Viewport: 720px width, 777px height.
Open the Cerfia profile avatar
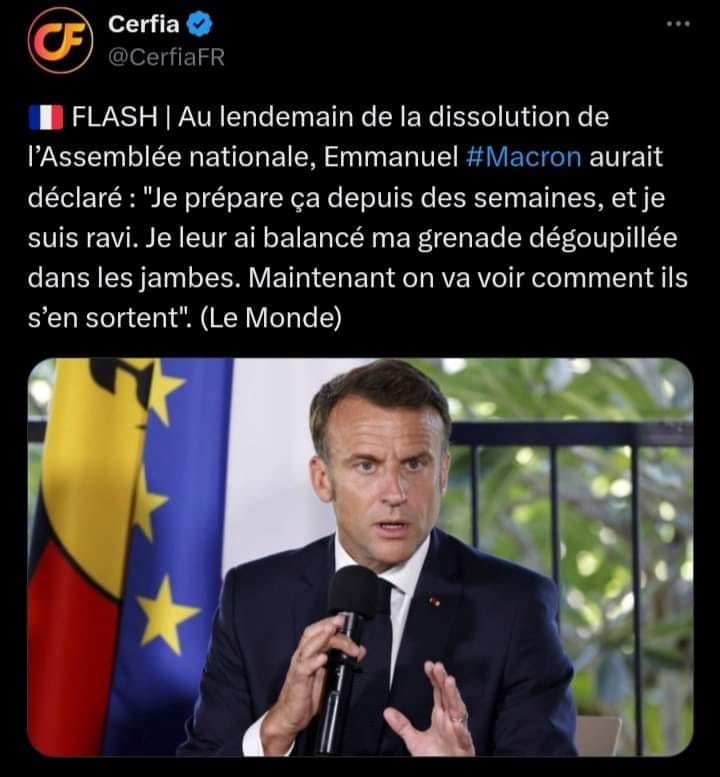click(x=60, y=39)
